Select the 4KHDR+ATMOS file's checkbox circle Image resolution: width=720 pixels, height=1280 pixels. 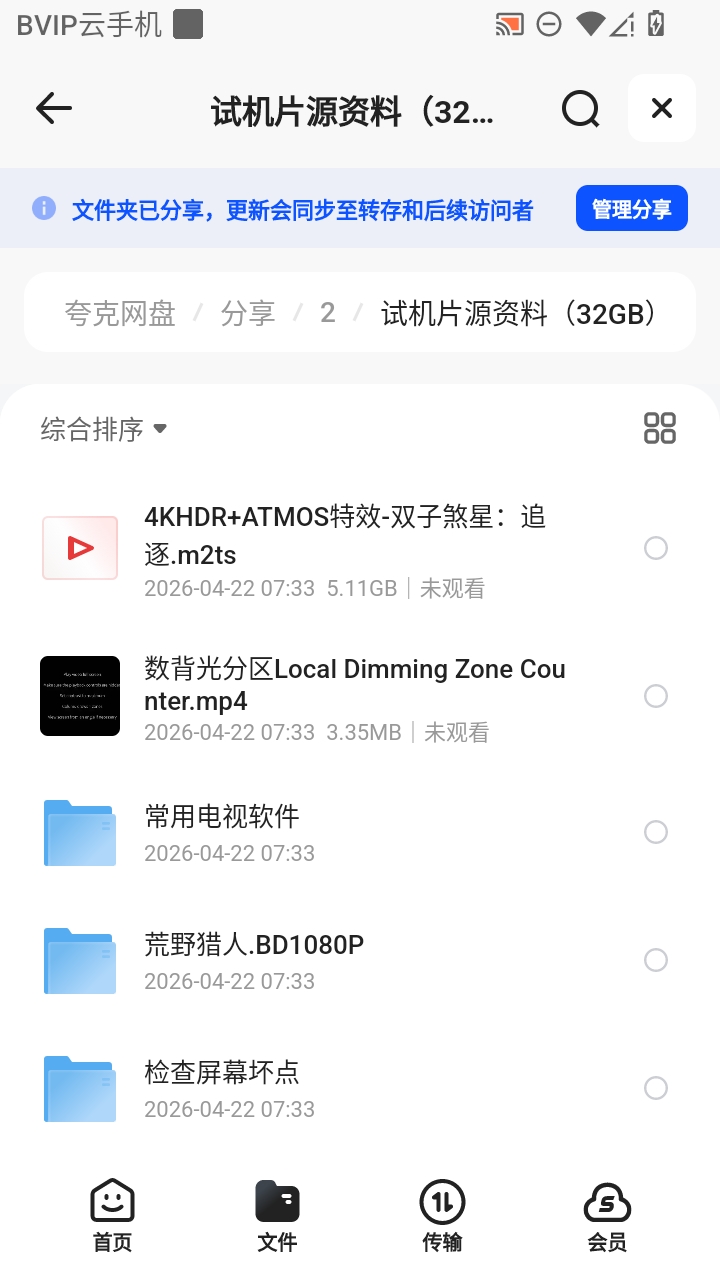(656, 548)
